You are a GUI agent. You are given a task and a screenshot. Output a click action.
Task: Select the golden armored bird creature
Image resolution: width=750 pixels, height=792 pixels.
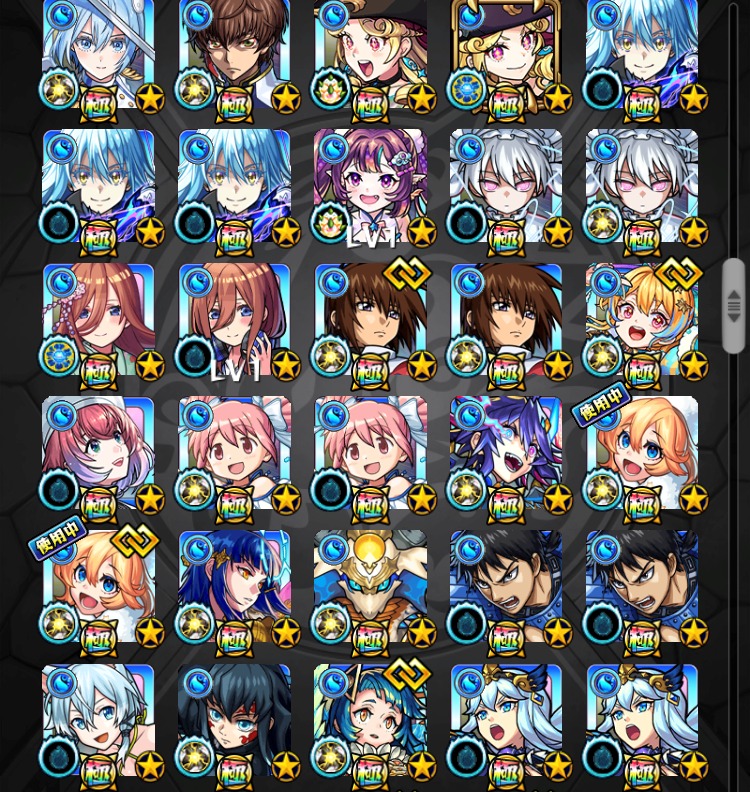tap(370, 588)
